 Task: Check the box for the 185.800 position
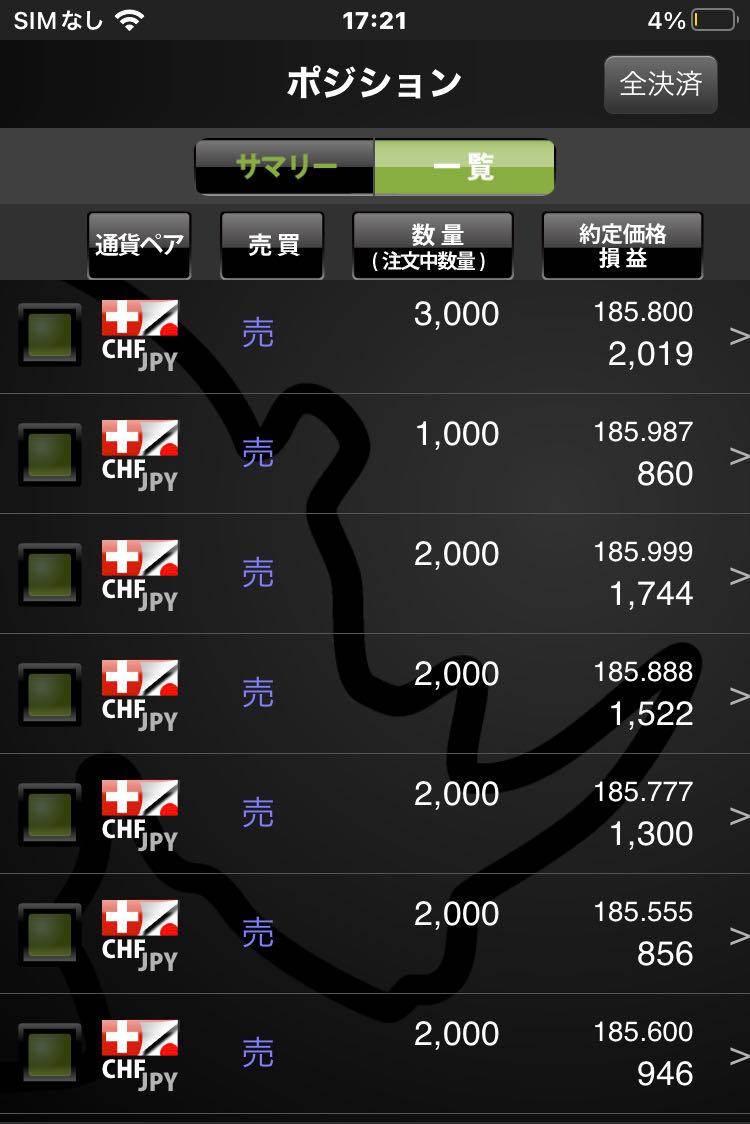49,334
